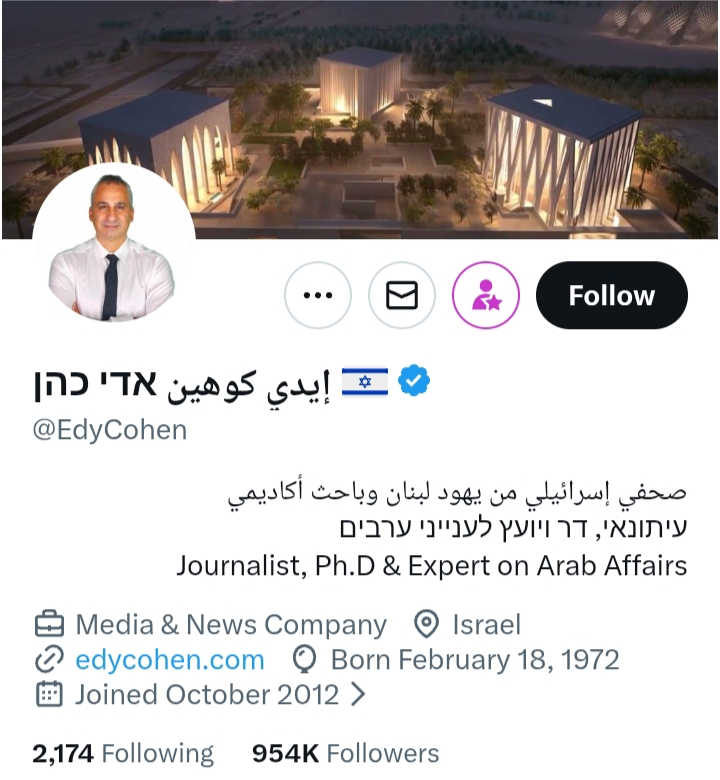Open the edycohen.com website link

pos(170,660)
